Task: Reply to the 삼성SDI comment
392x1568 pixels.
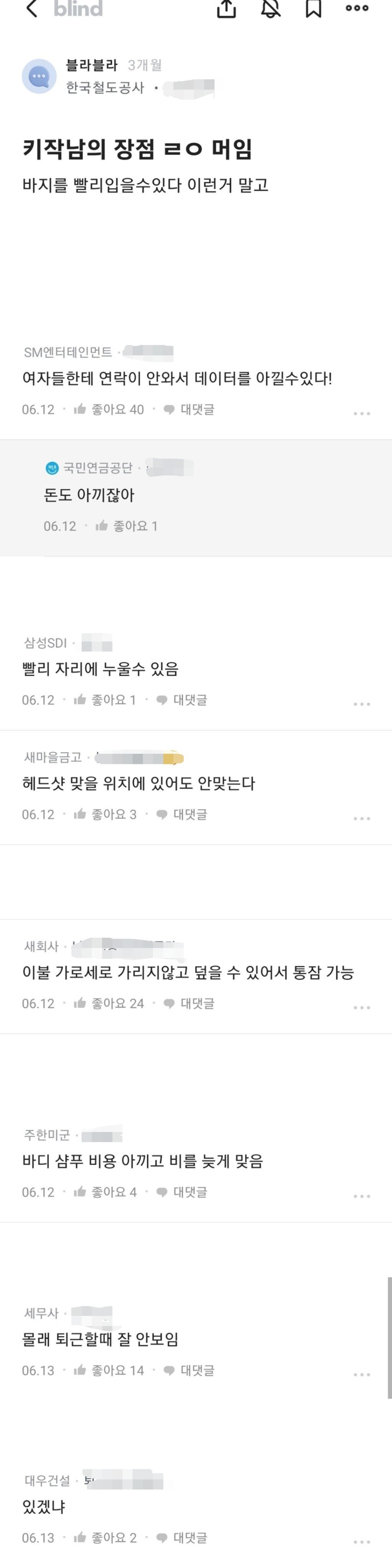Action: tap(182, 700)
